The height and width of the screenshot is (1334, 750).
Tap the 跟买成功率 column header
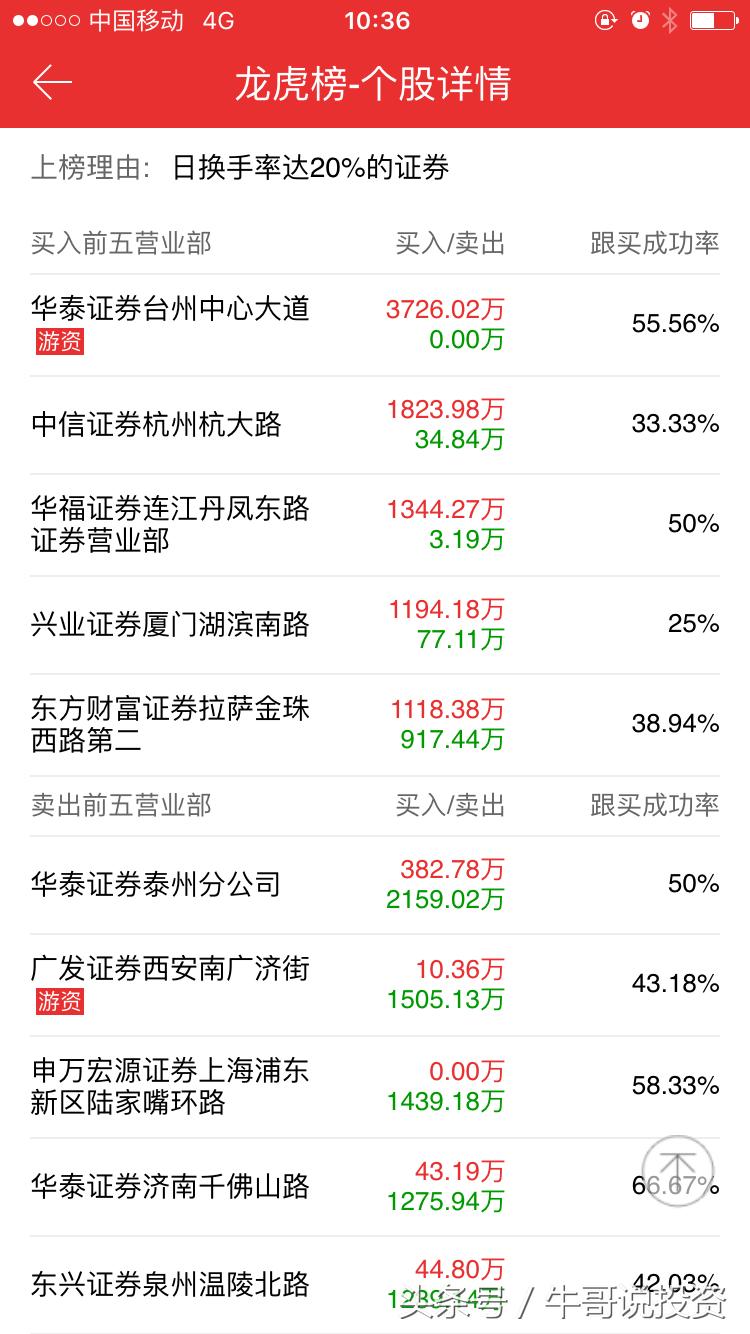[653, 241]
